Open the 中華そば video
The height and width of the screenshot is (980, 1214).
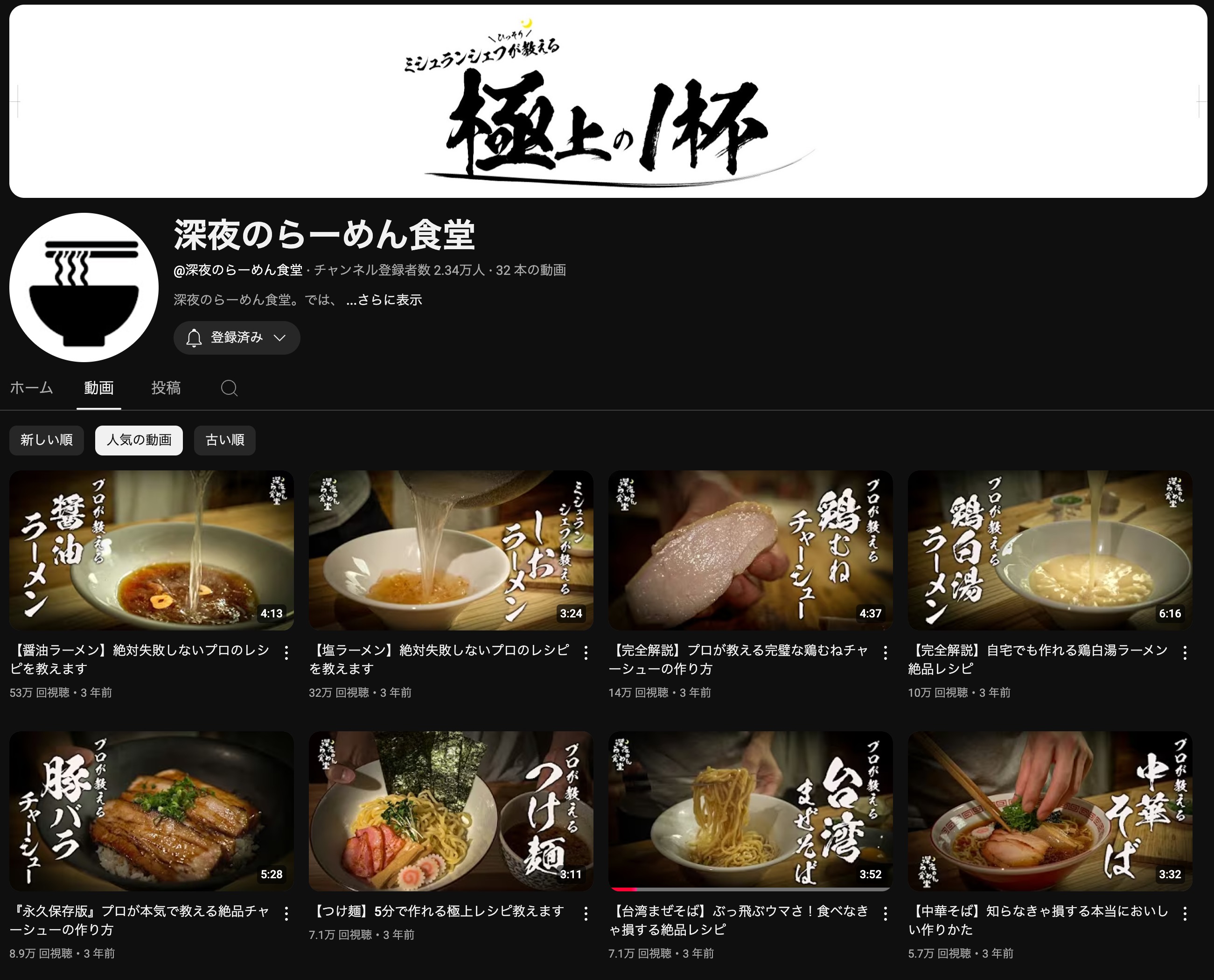(1049, 811)
